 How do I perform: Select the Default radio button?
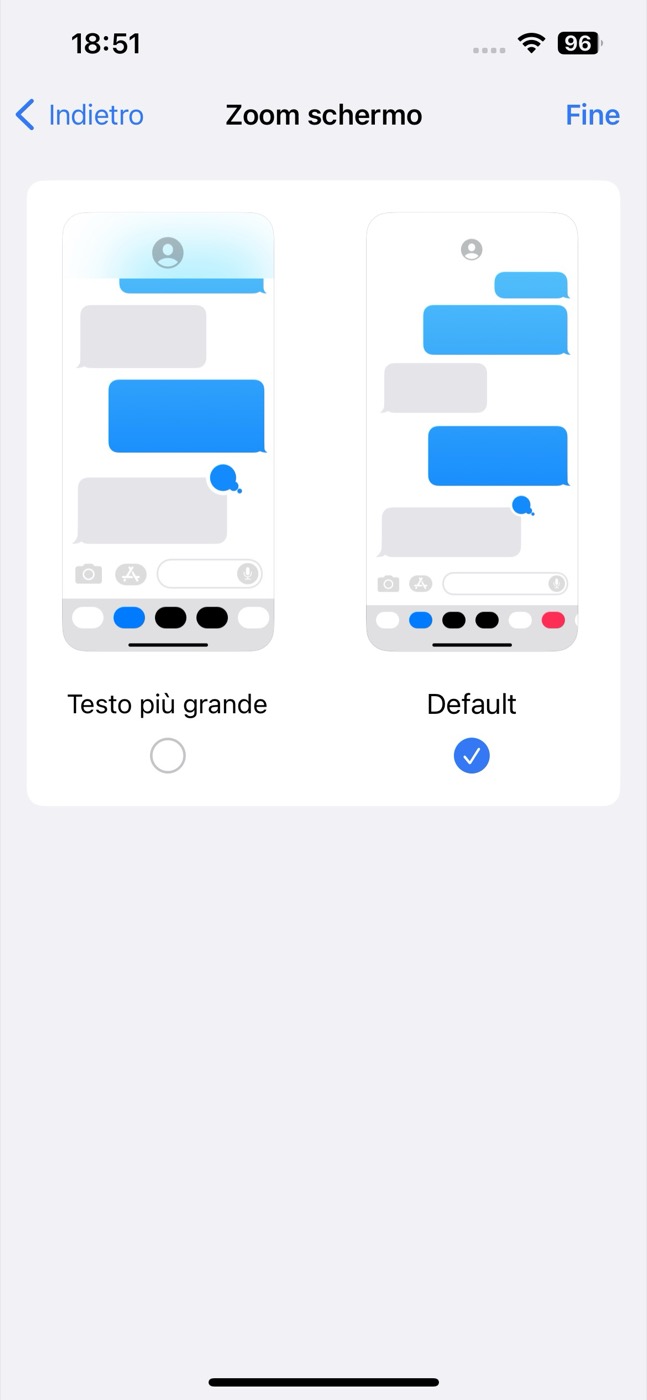472,756
